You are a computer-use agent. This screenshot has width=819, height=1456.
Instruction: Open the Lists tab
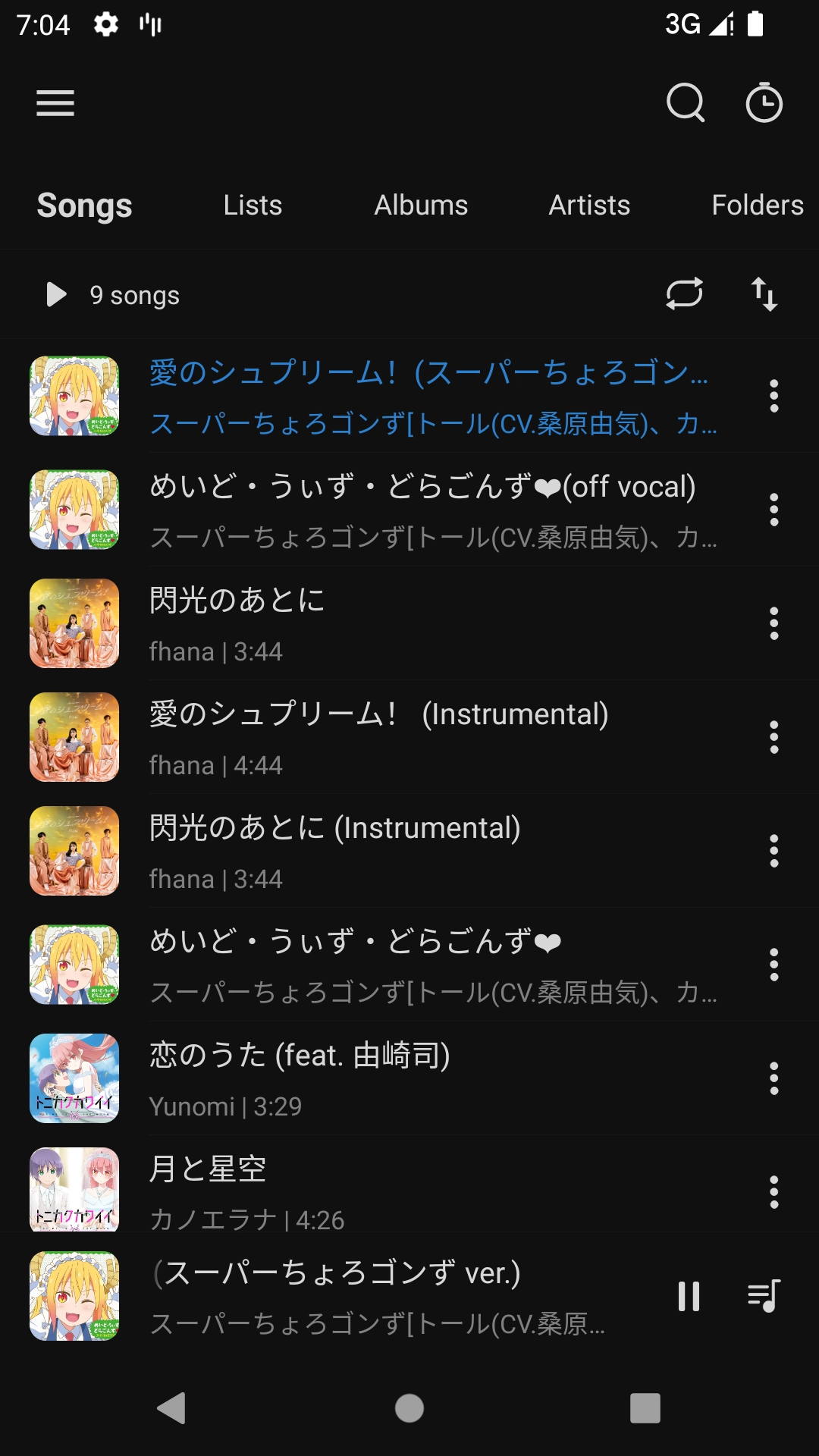click(252, 205)
